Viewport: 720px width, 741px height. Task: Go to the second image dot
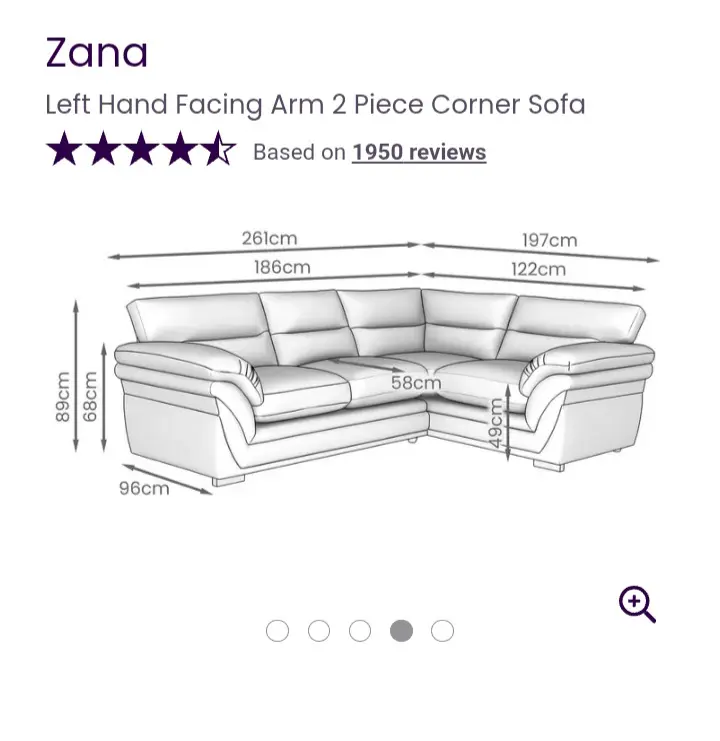click(319, 630)
